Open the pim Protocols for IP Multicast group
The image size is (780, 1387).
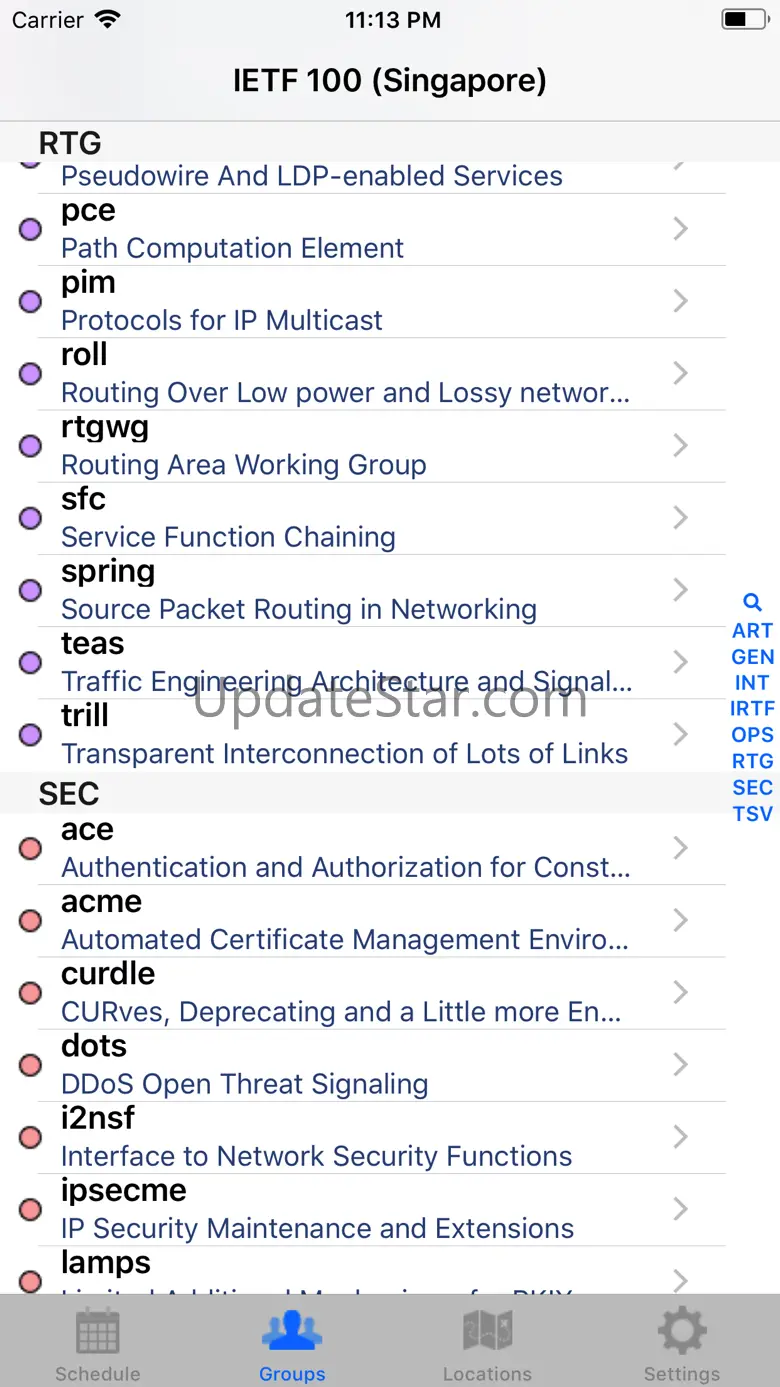click(x=360, y=302)
